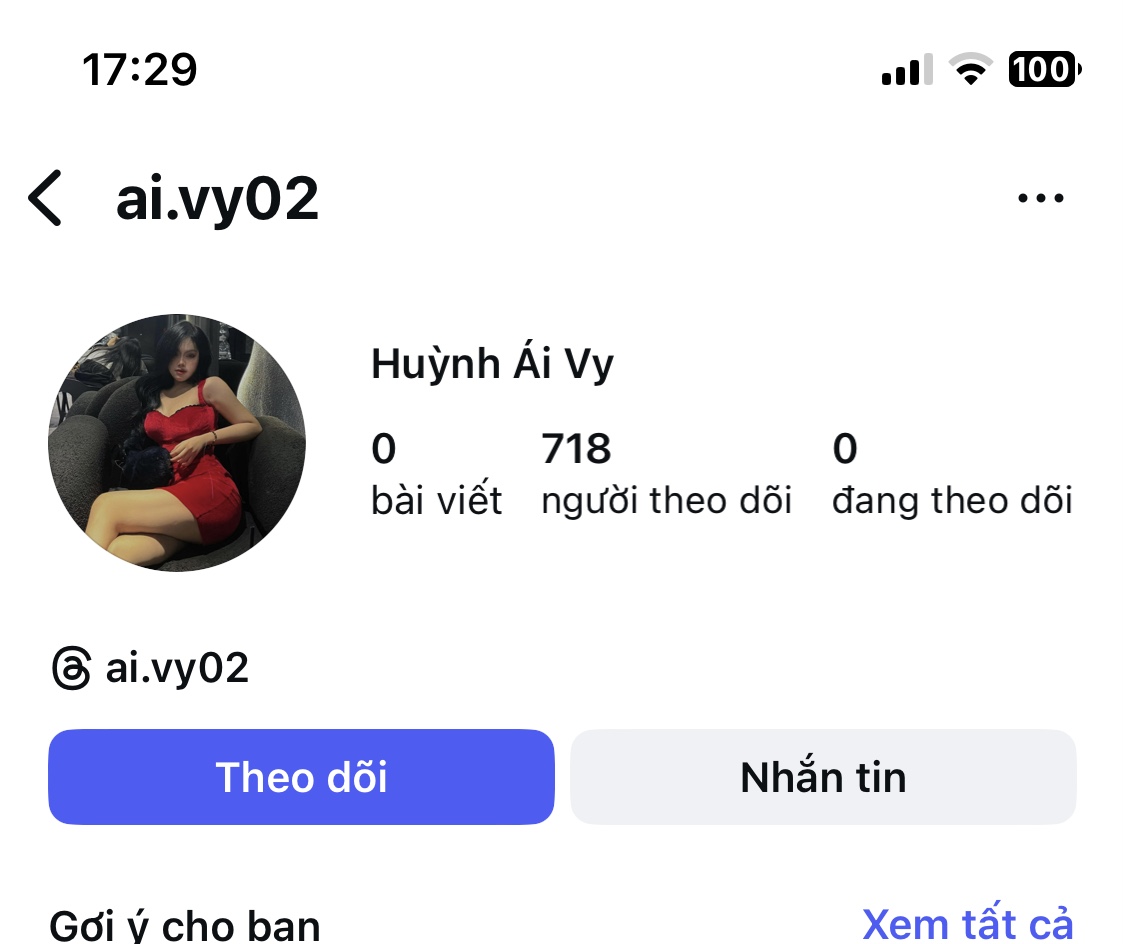Open the Threads link ai.vy02
Viewport: 1125px width, 944px height.
(x=150, y=668)
